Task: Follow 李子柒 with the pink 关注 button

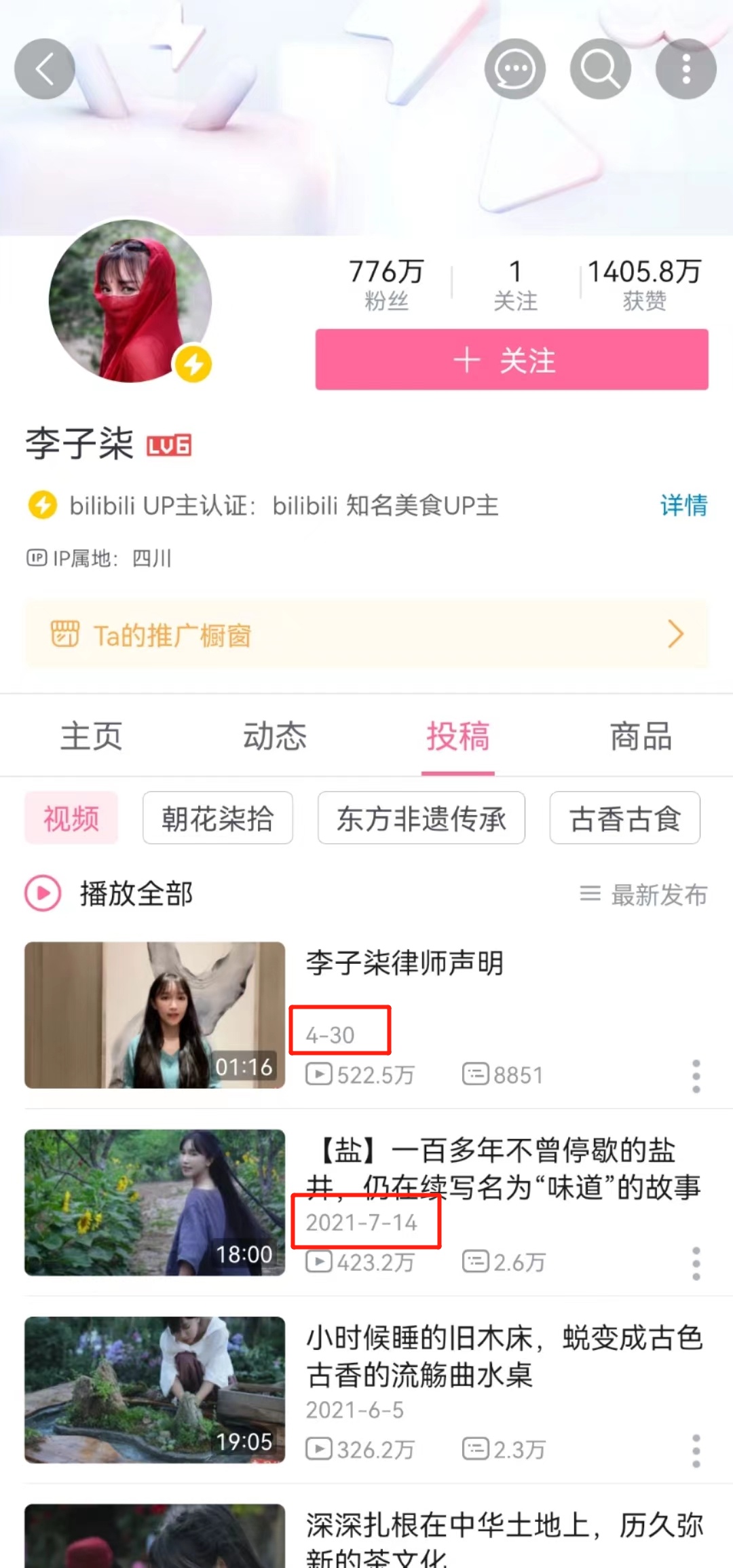Action: [x=512, y=360]
